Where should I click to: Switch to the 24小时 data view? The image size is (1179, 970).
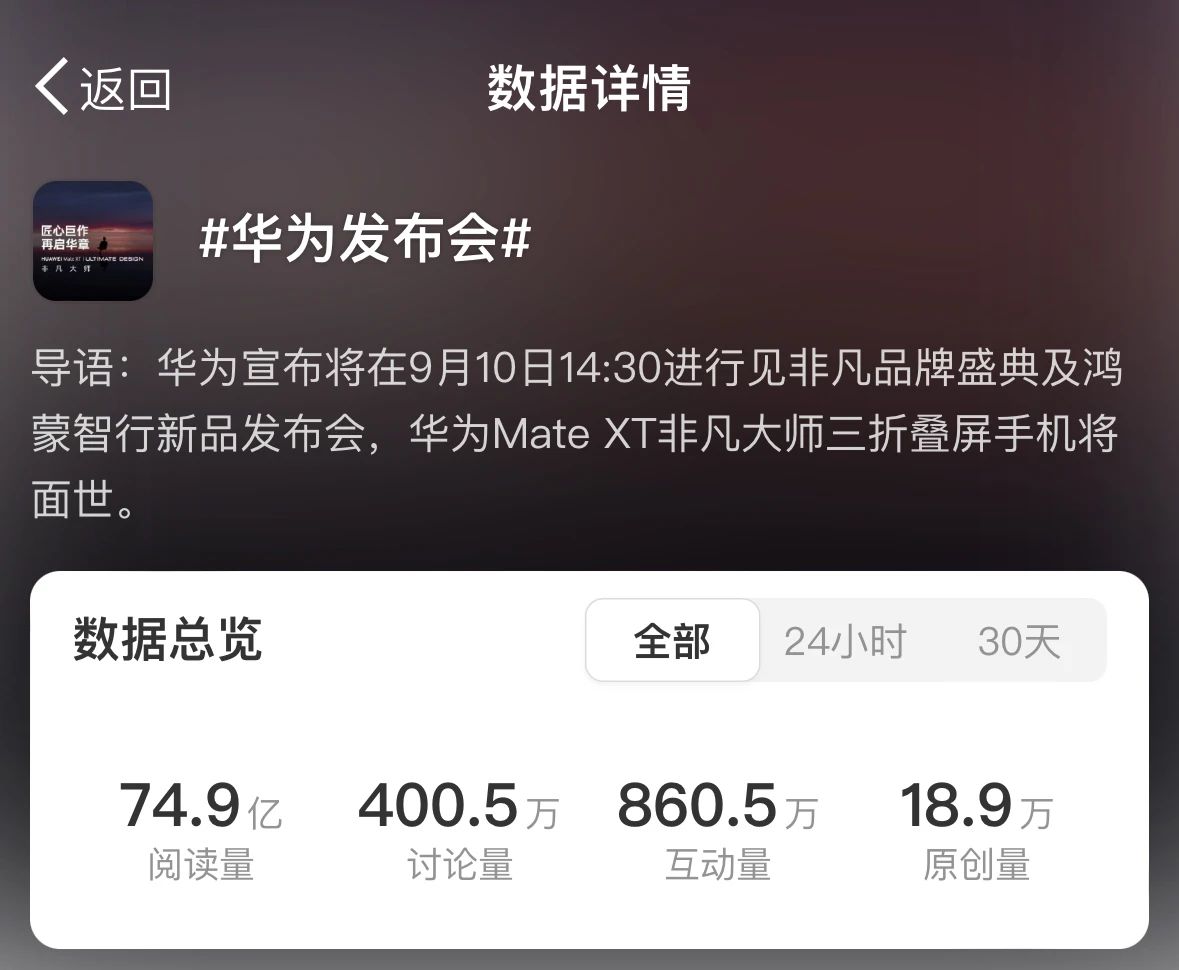845,641
